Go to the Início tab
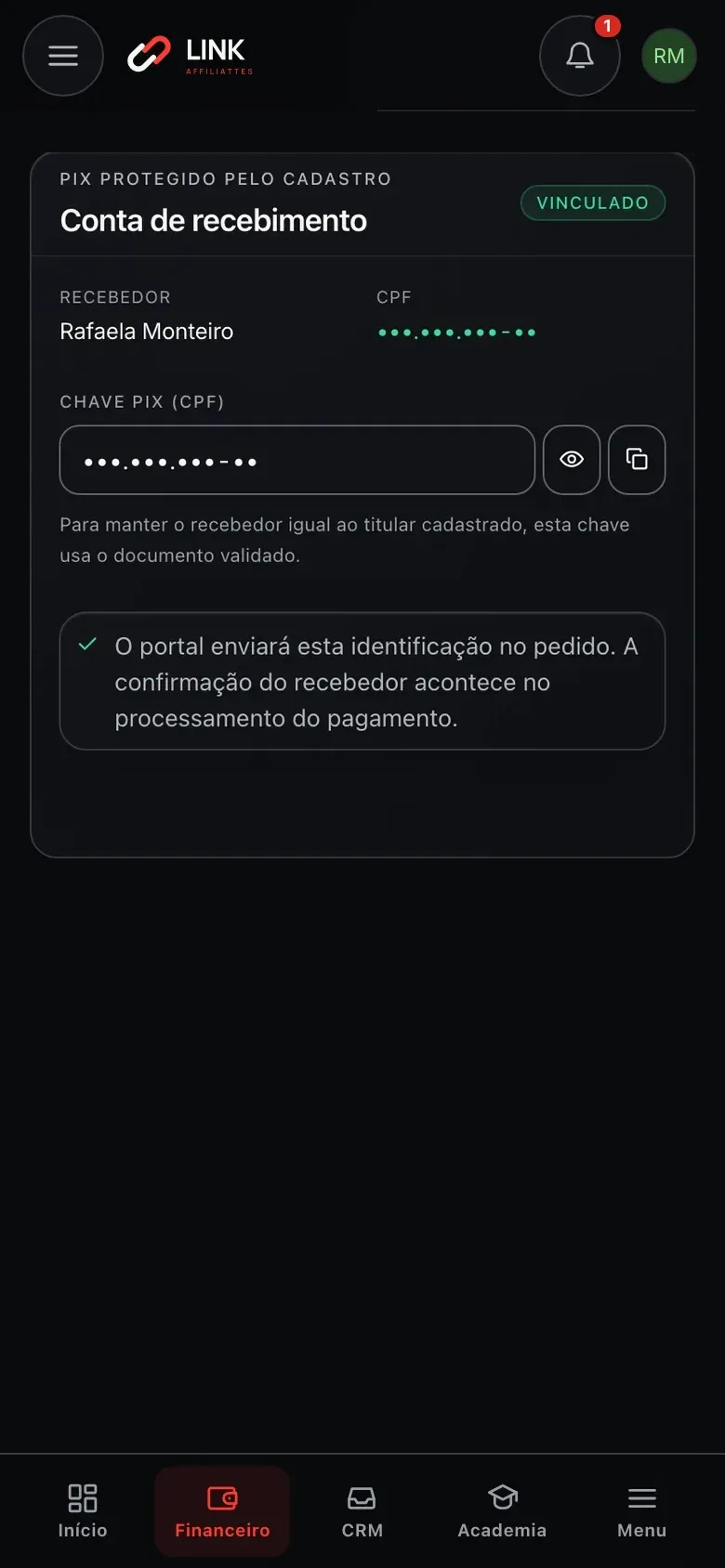 (83, 1512)
